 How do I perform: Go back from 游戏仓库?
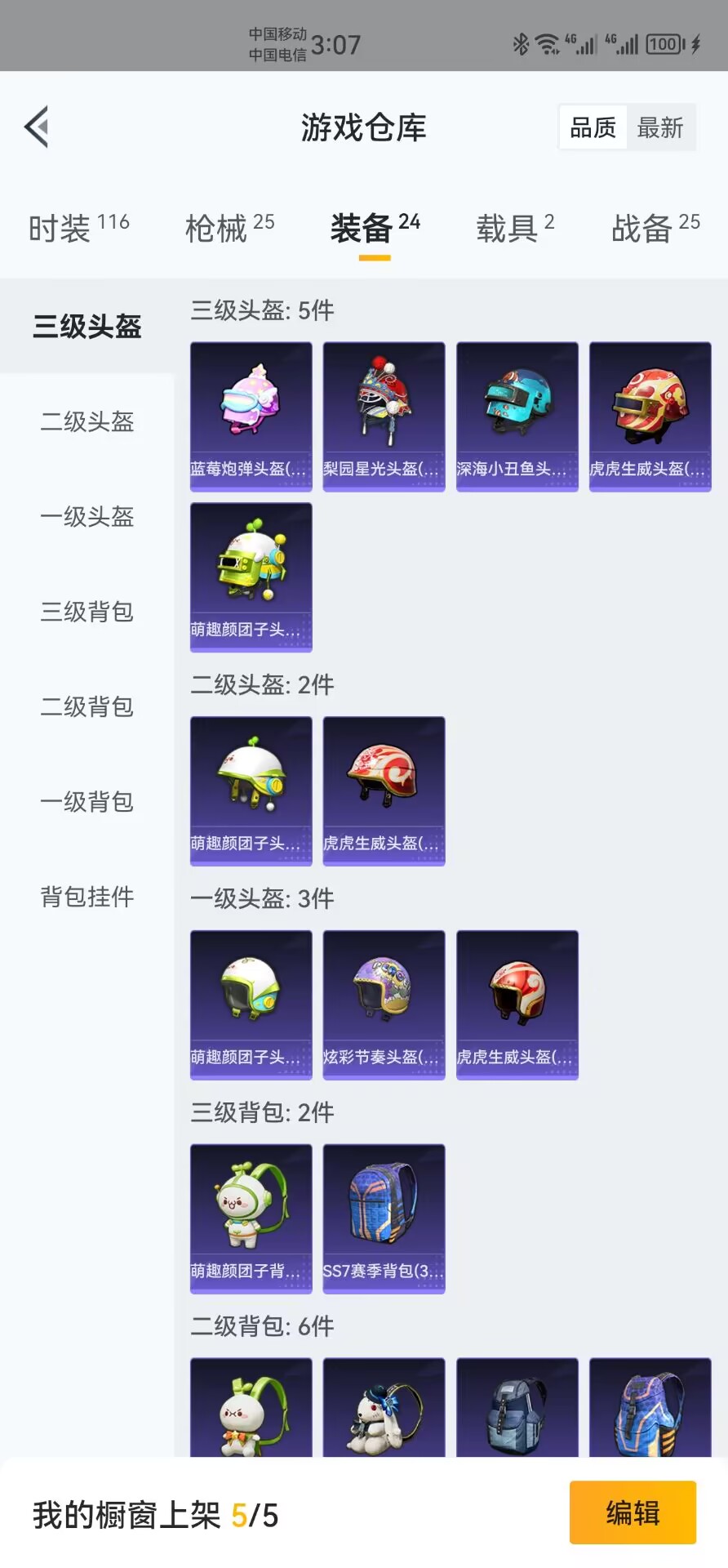[37, 127]
